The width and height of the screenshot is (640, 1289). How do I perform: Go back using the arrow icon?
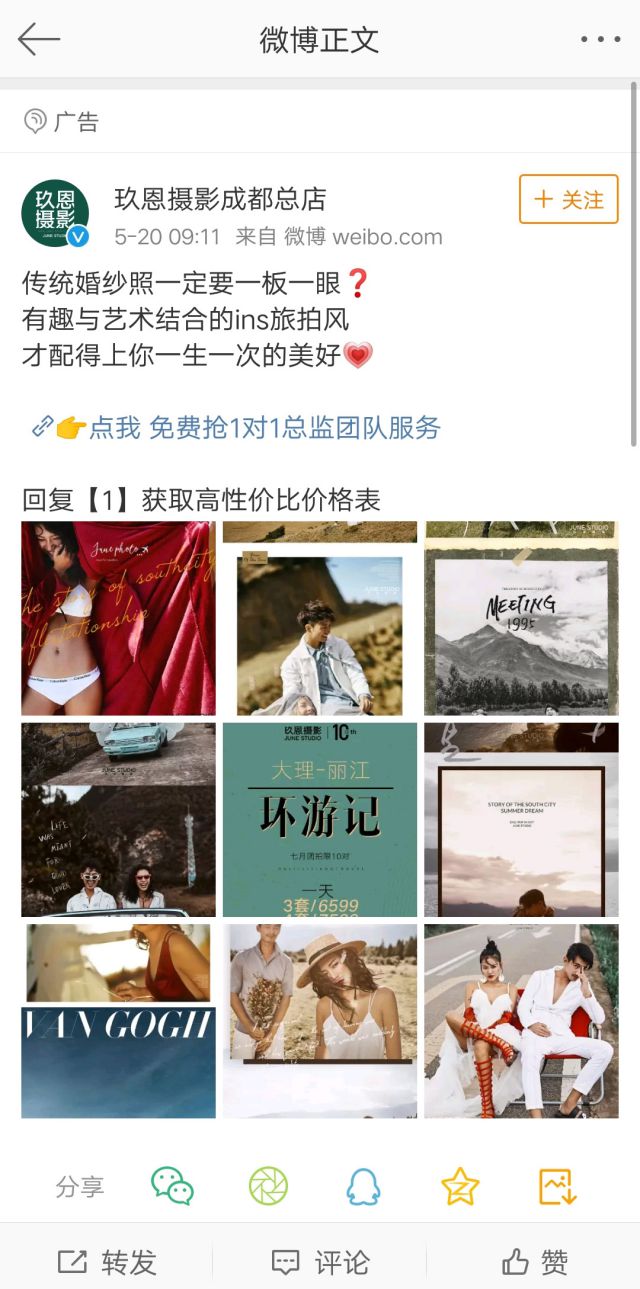pos(39,39)
